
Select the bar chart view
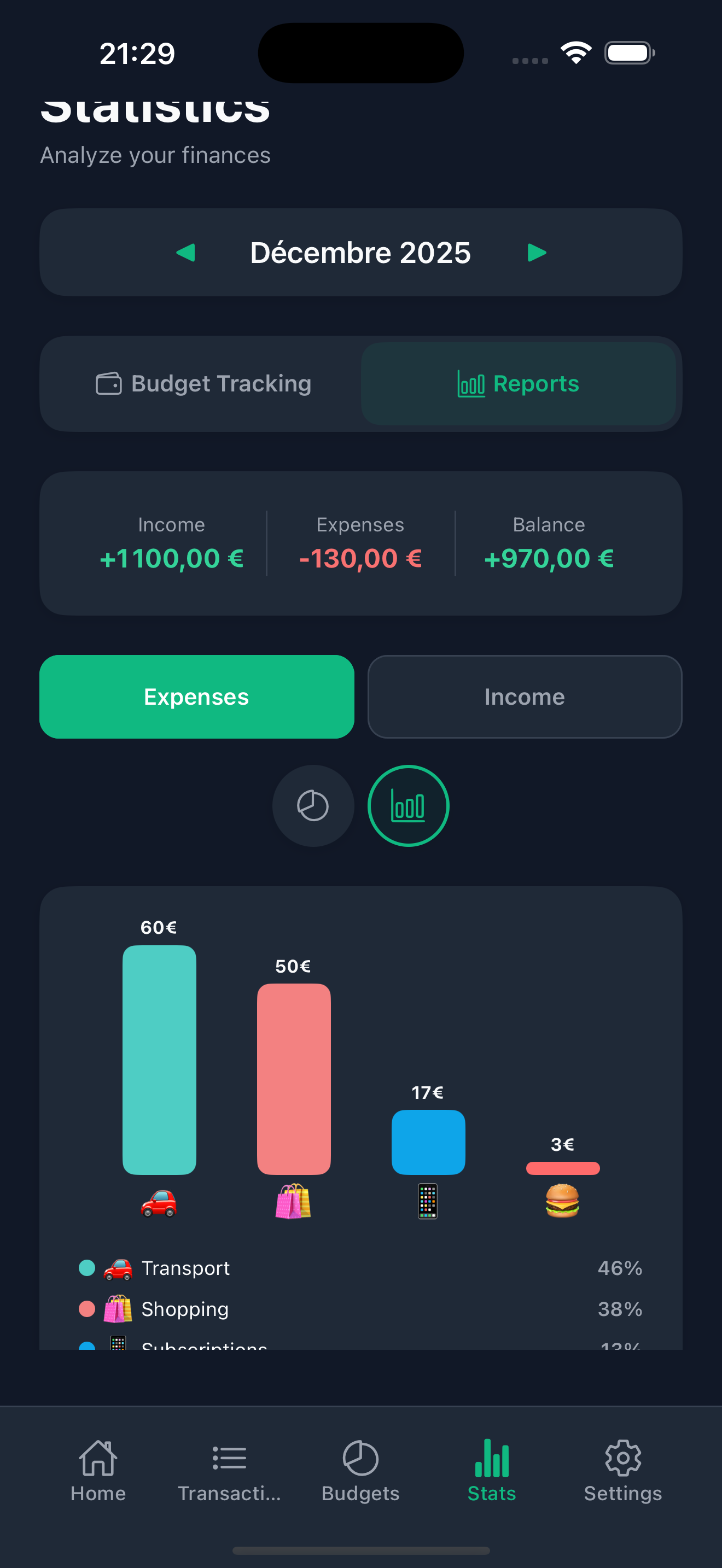408,805
